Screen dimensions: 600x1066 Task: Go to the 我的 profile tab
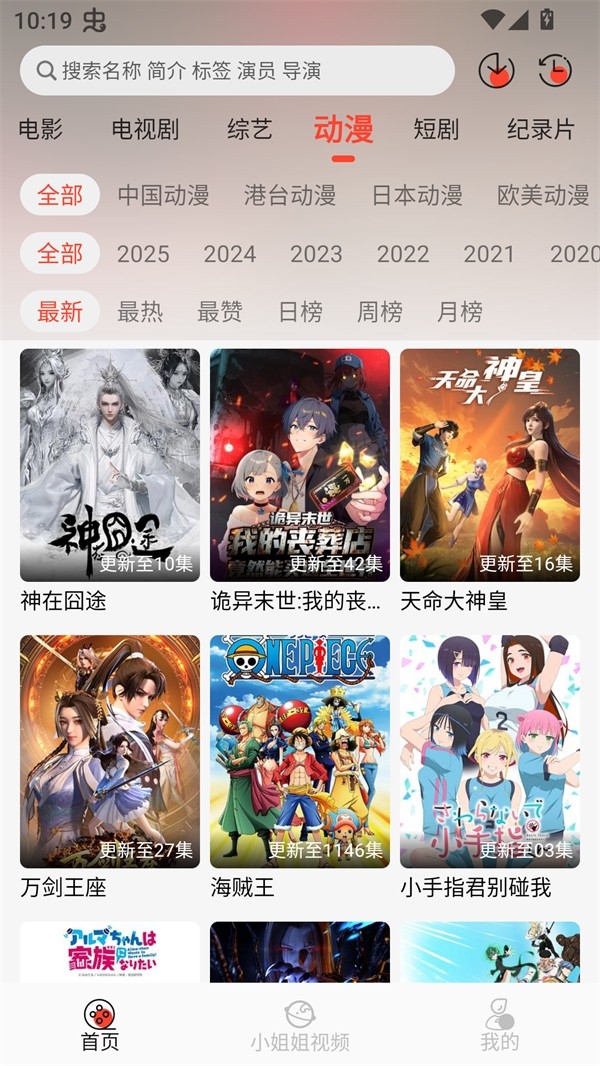[499, 1026]
